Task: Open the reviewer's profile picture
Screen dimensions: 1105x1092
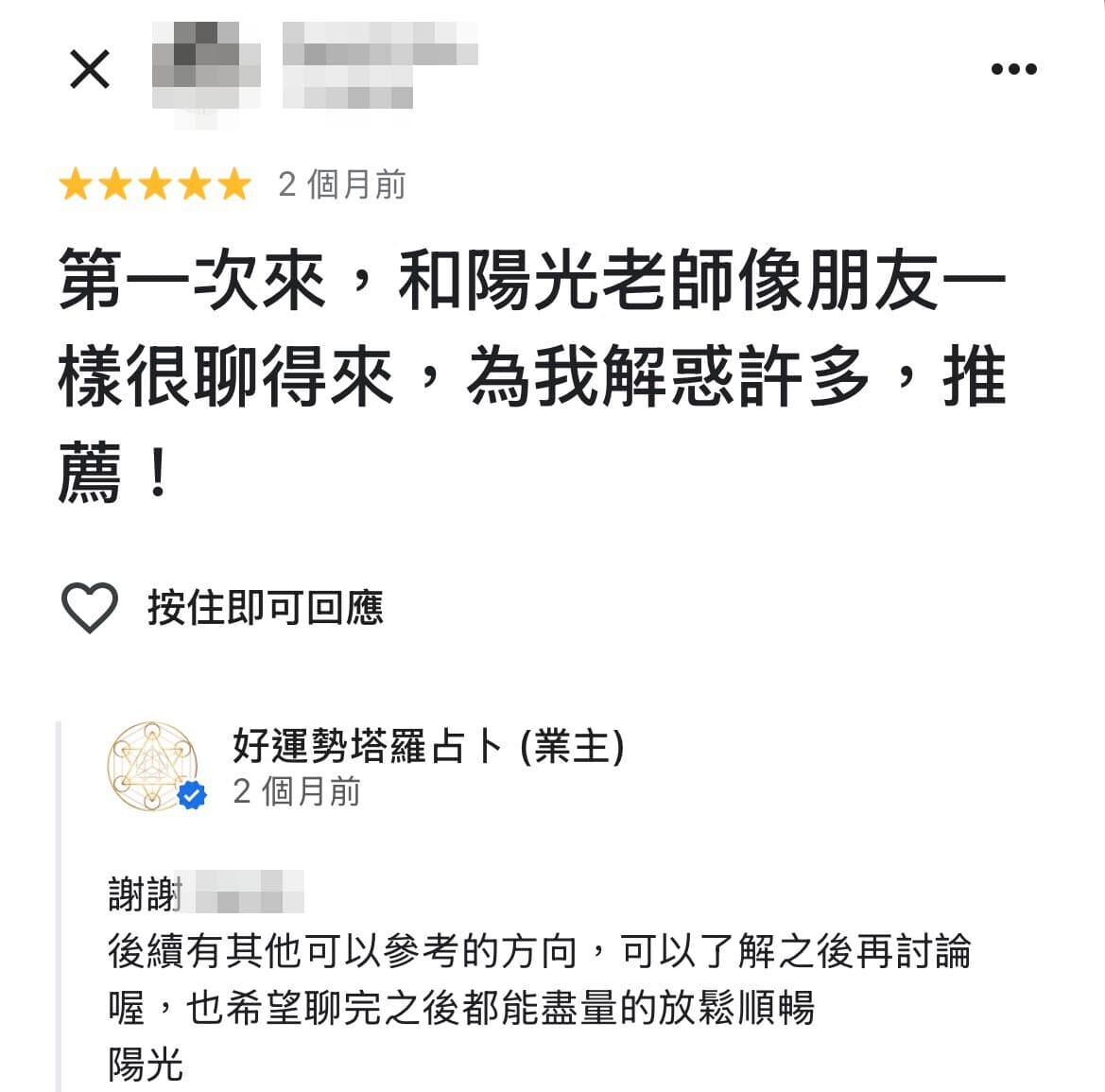Action: [x=205, y=68]
